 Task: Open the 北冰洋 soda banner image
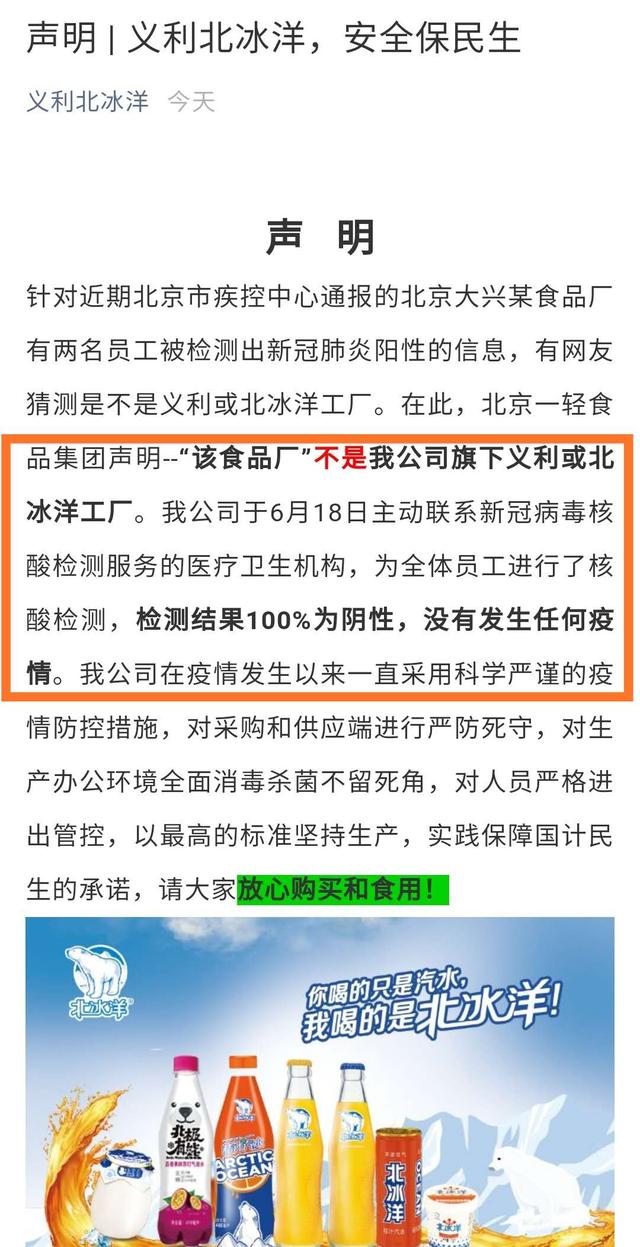click(320, 1080)
